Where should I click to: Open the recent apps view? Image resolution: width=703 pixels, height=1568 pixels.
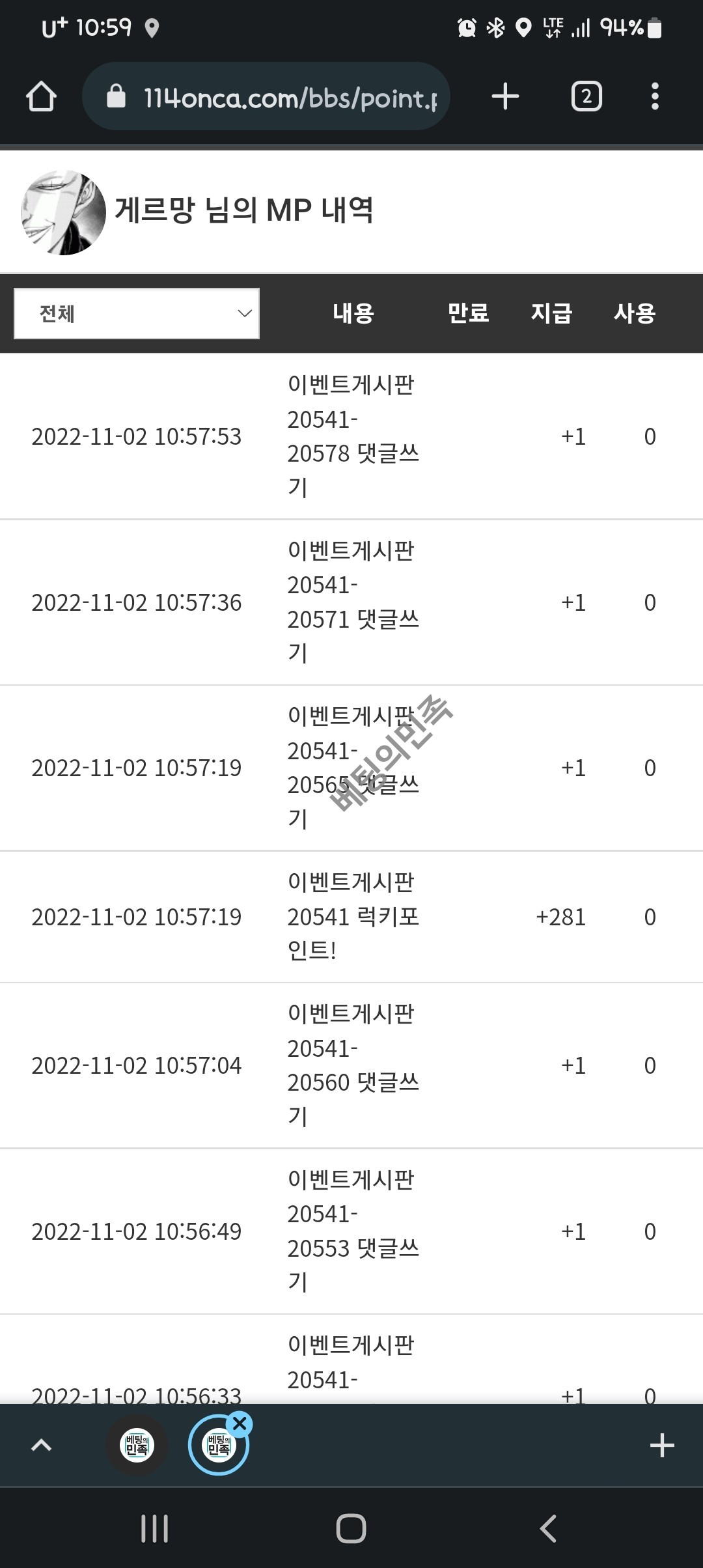click(x=155, y=1528)
